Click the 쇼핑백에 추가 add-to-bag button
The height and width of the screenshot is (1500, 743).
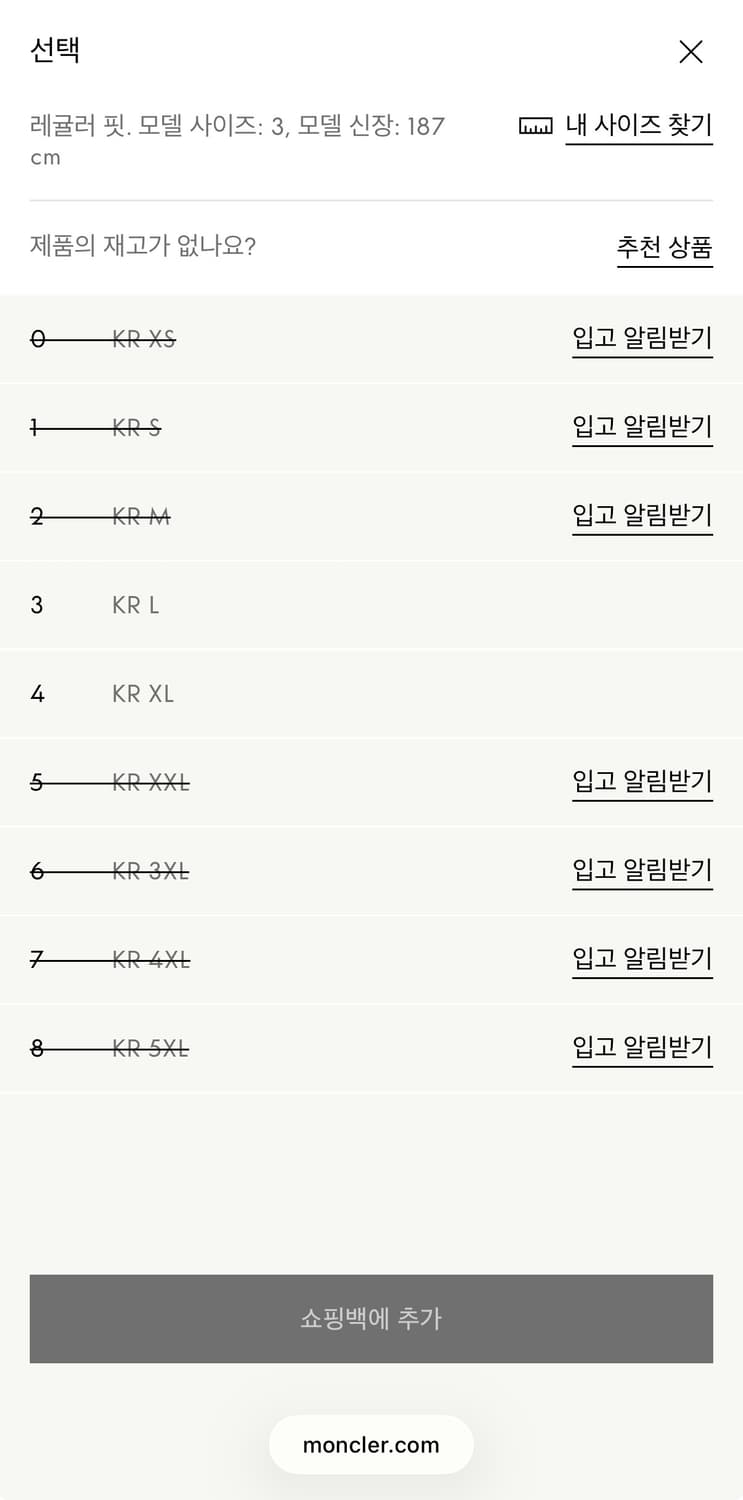click(371, 1319)
